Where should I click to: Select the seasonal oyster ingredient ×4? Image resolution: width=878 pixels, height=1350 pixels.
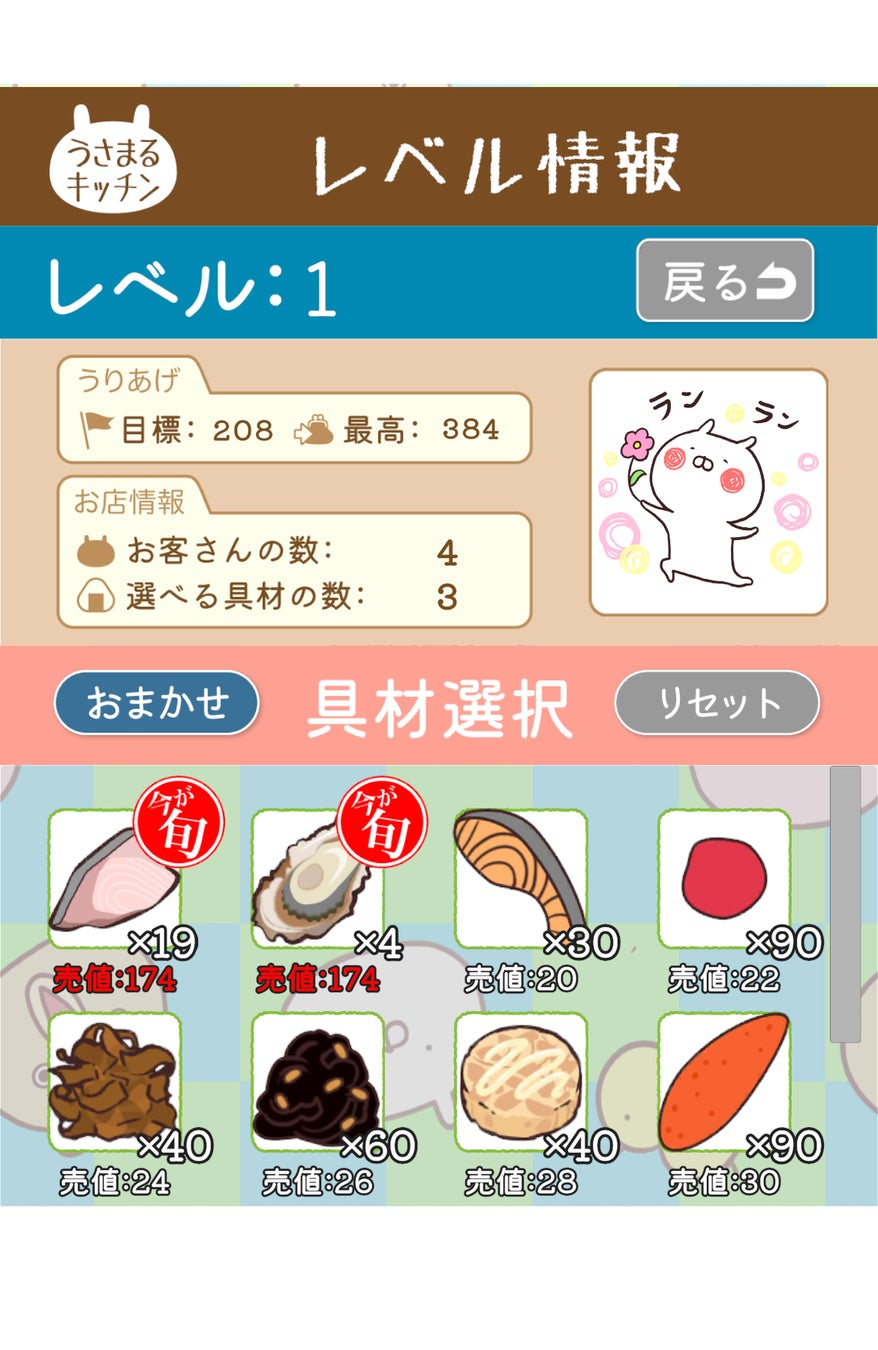pyautogui.click(x=318, y=880)
